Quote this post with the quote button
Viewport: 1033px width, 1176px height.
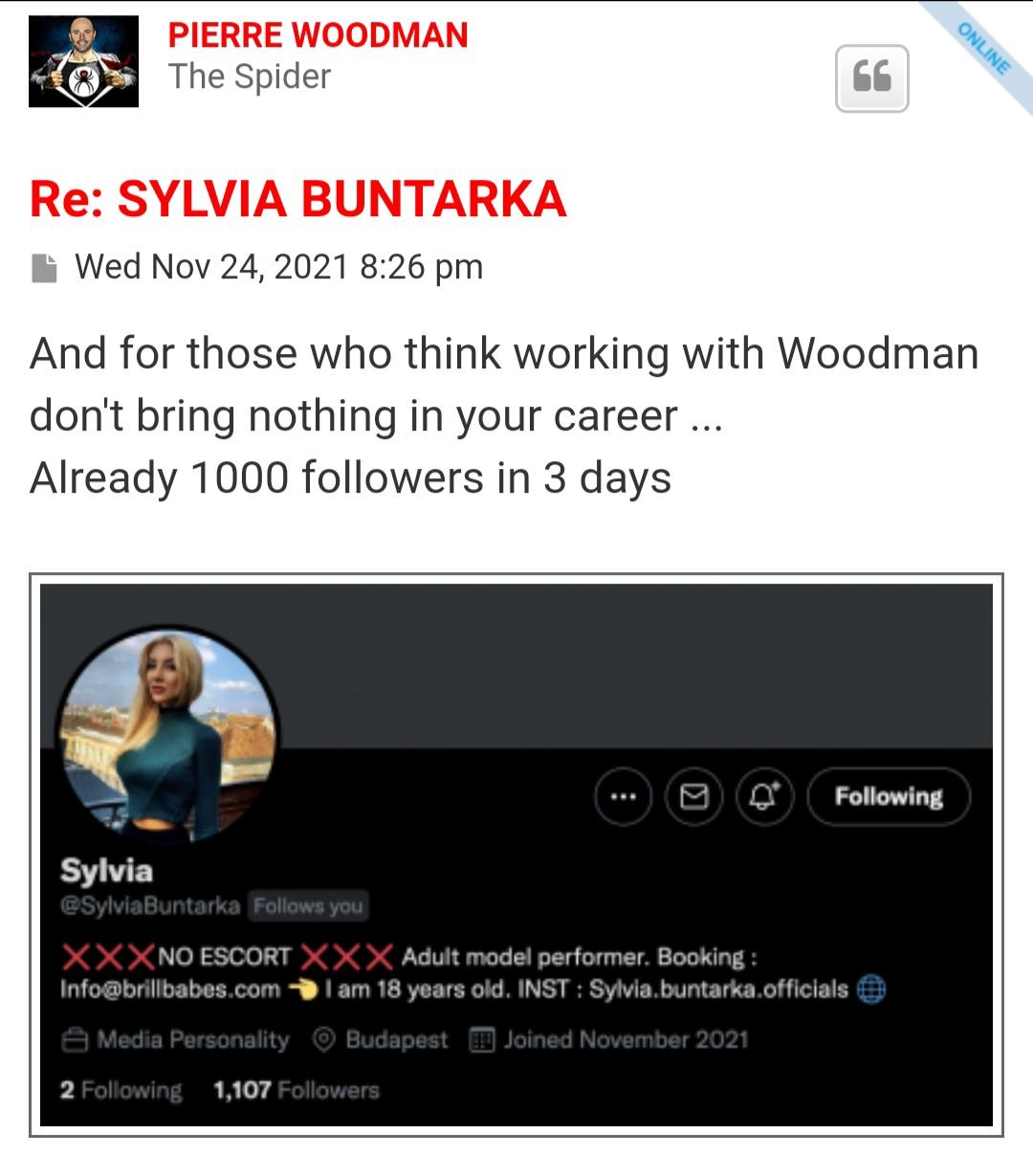tap(871, 78)
